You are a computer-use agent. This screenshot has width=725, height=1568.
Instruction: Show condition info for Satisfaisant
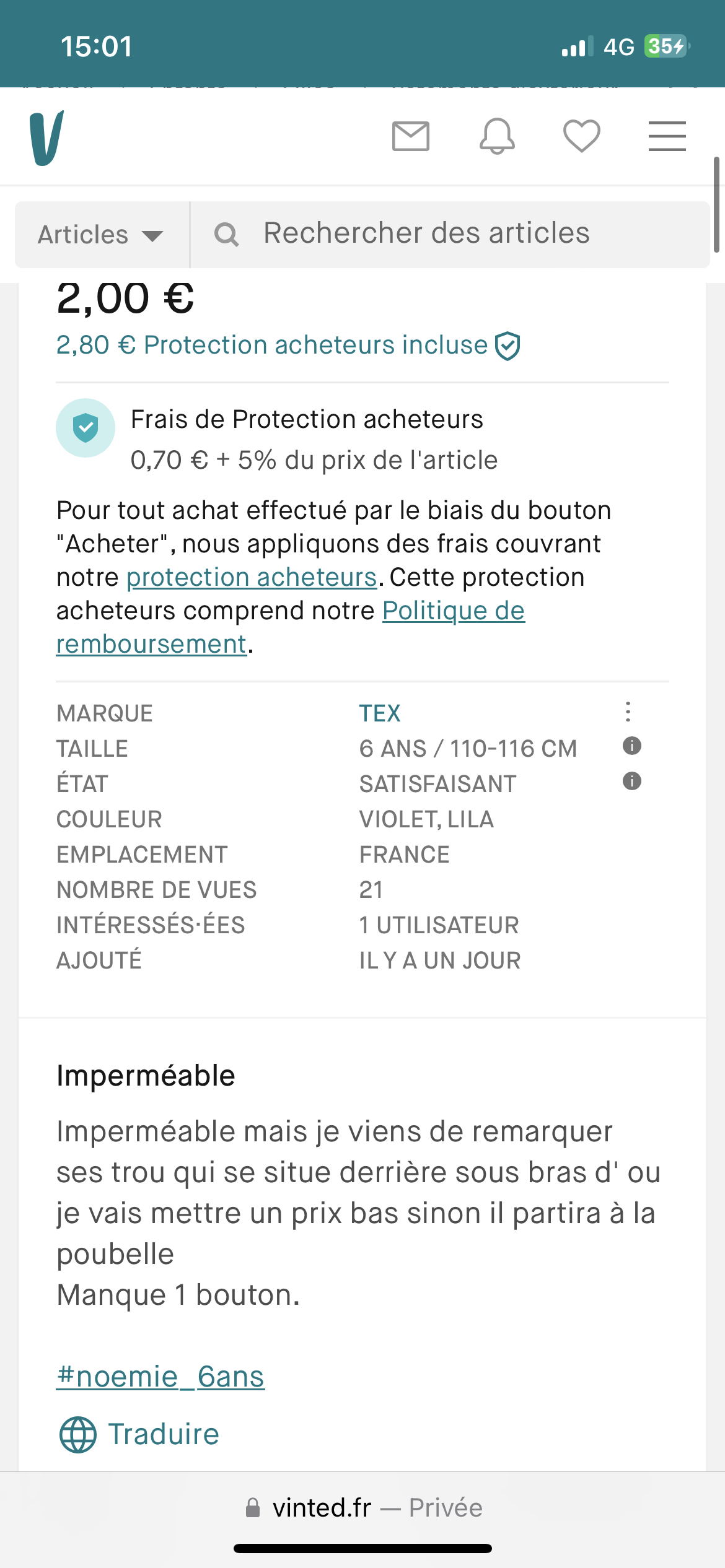631,782
